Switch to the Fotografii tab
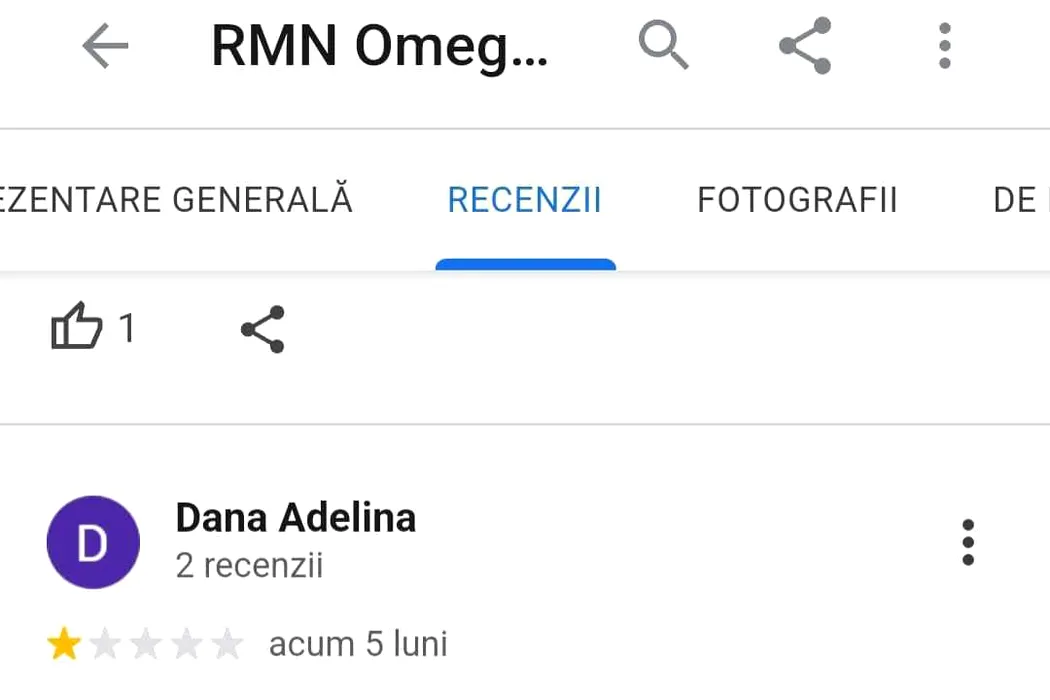The image size is (1050, 700). tap(797, 200)
